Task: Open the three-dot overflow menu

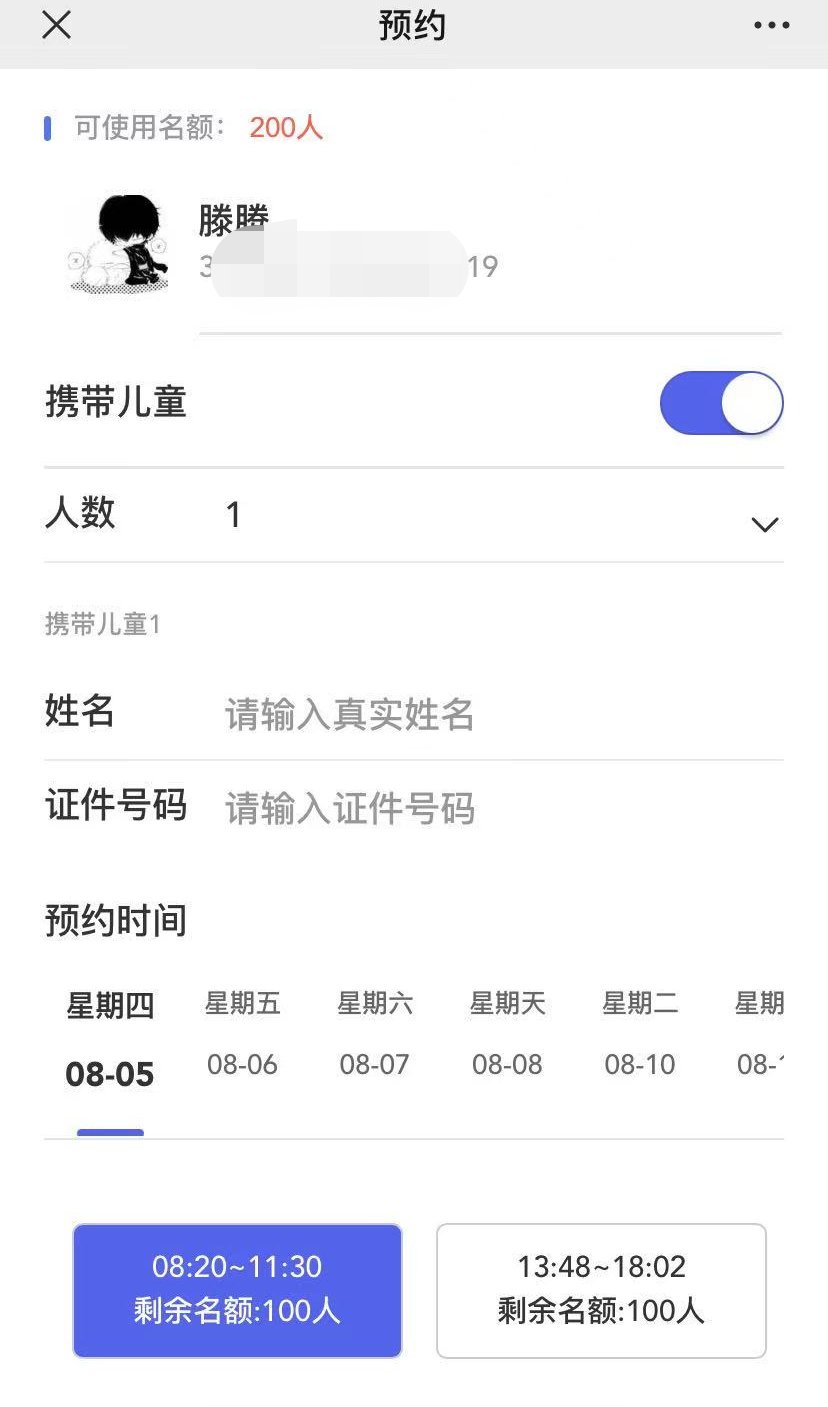Action: [771, 26]
